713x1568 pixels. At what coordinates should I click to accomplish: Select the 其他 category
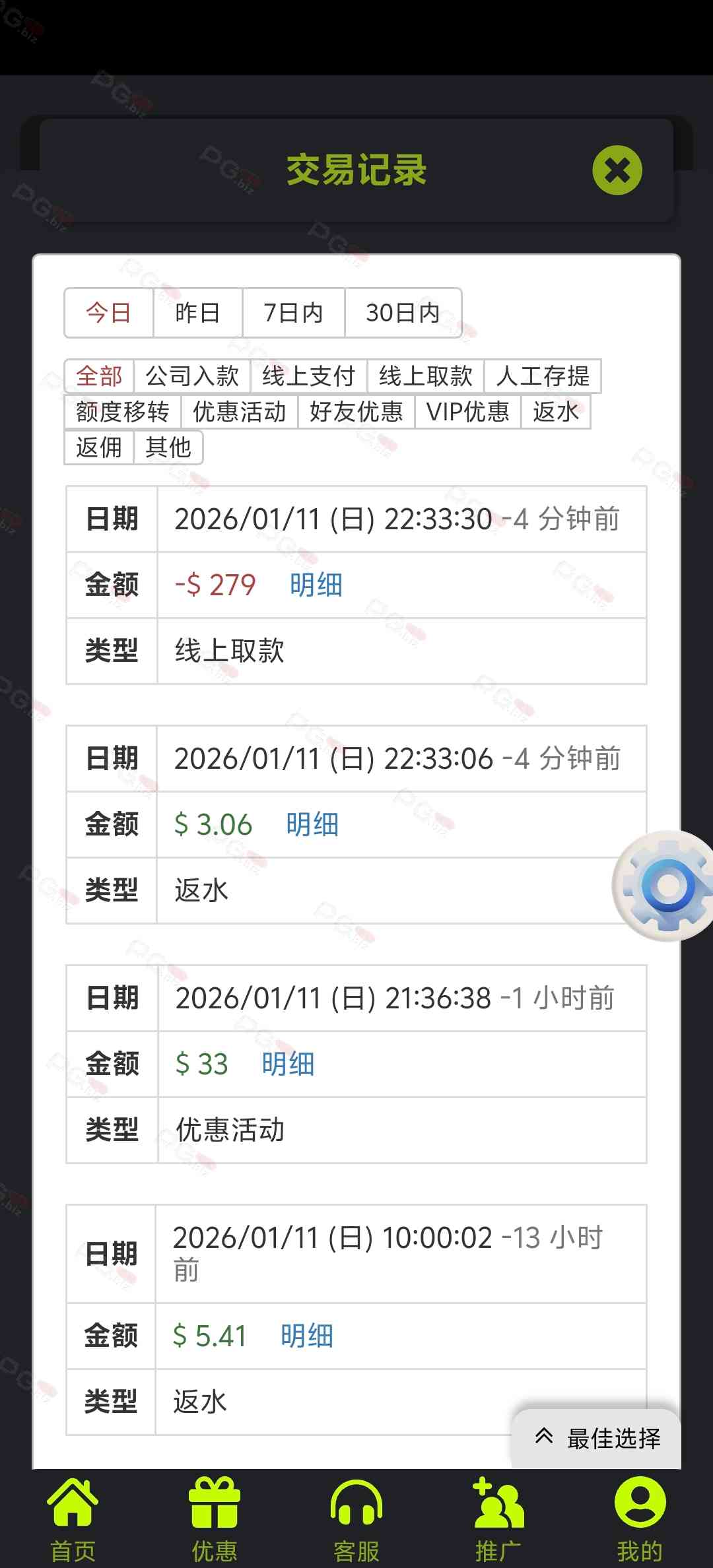[168, 447]
